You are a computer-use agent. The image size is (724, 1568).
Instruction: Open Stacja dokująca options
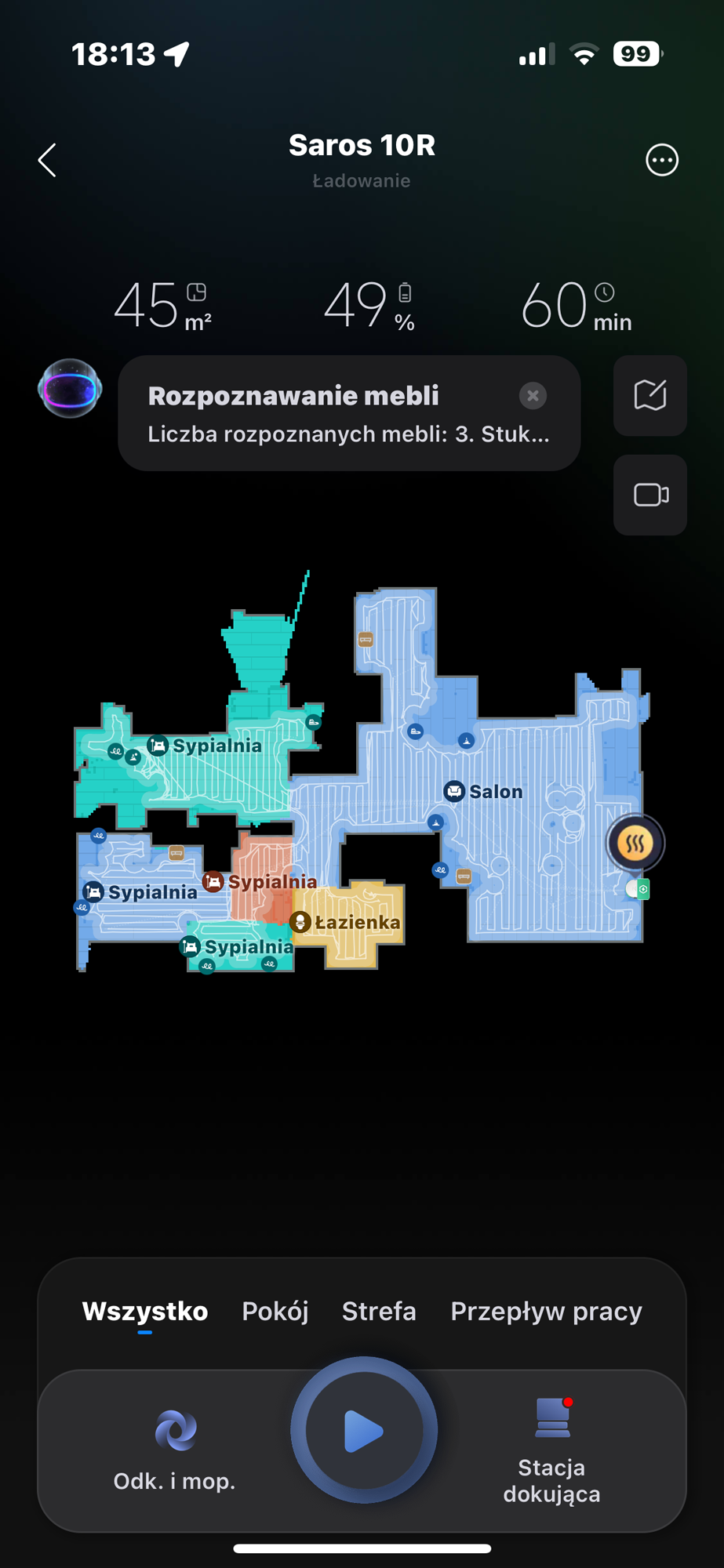click(x=551, y=1450)
